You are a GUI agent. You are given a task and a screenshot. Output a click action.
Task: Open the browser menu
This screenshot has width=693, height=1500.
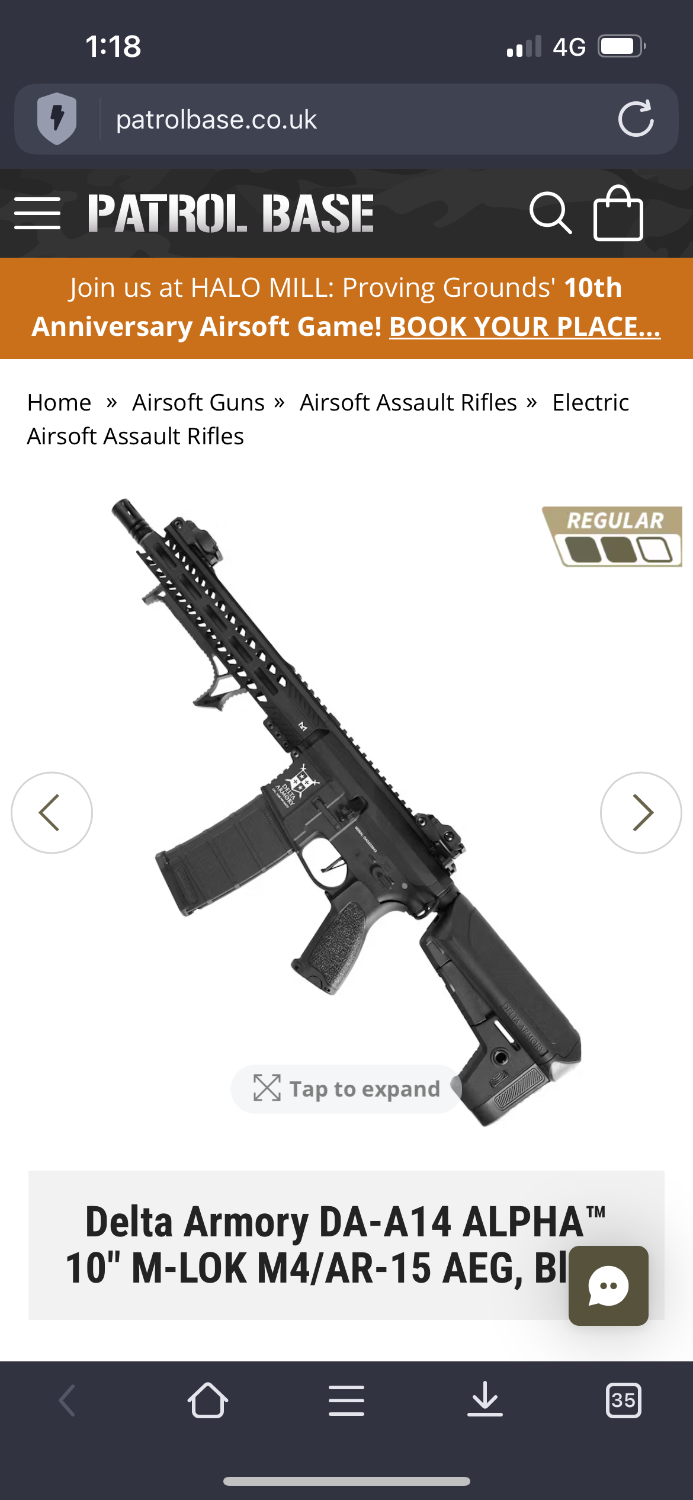346,1400
